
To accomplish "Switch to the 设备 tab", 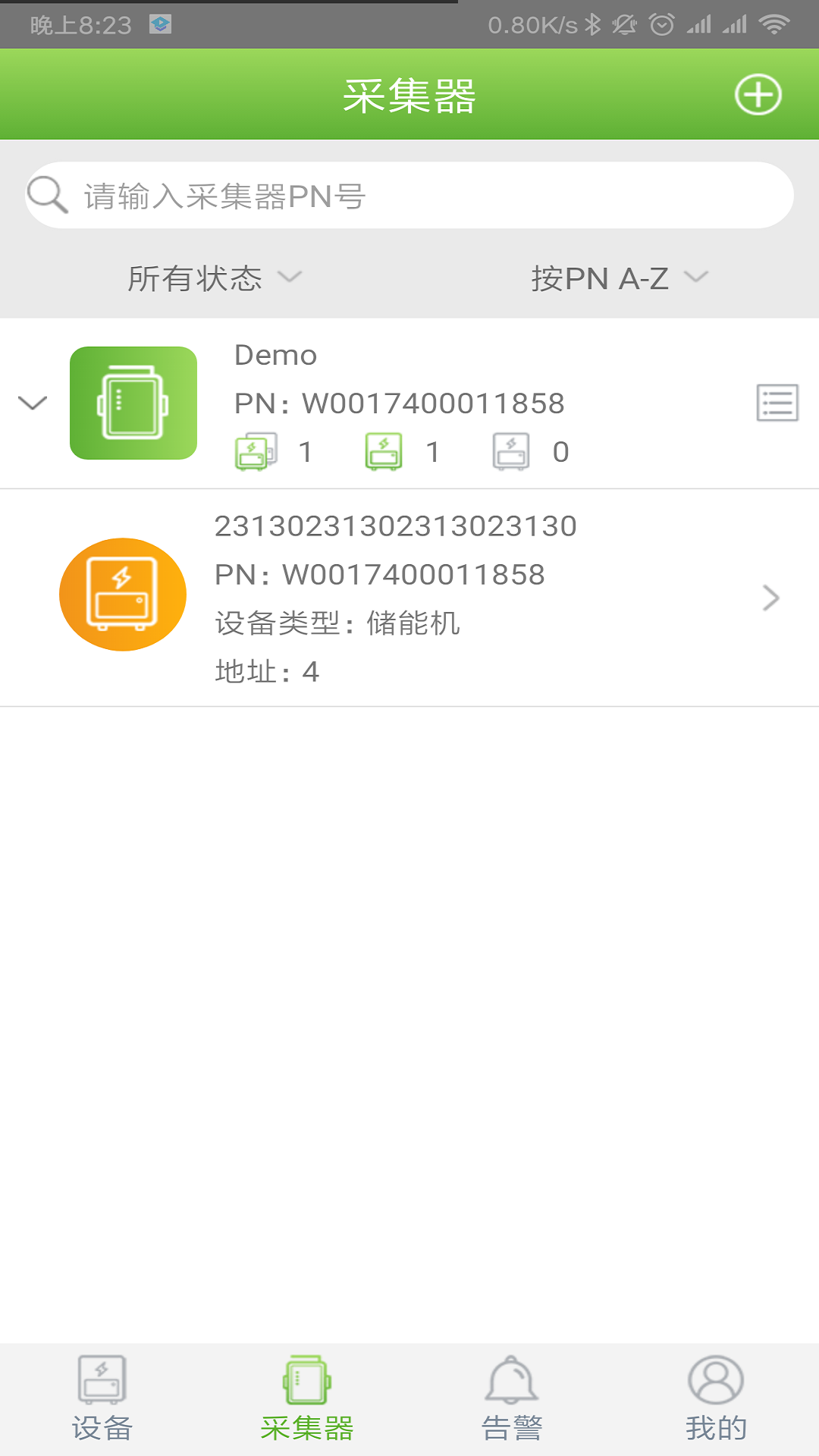I will [x=102, y=1400].
